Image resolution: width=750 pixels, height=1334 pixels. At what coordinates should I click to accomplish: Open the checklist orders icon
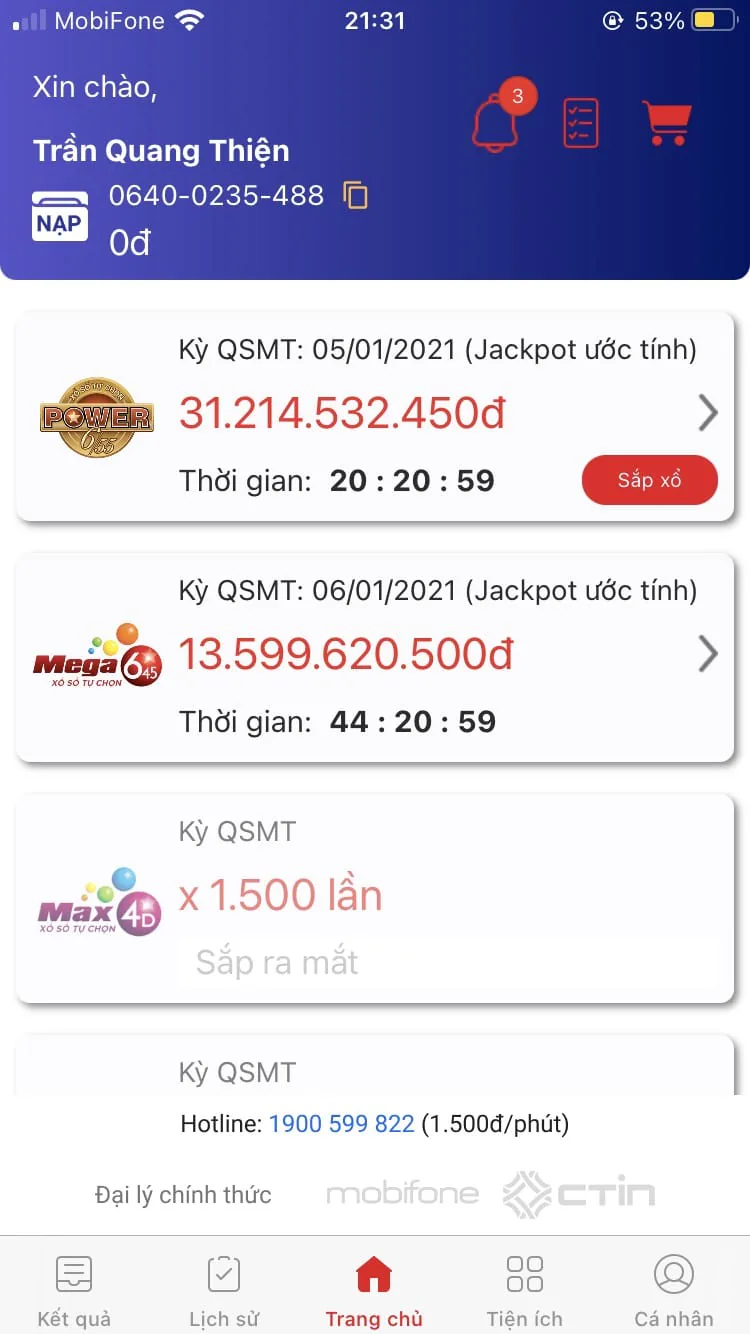pyautogui.click(x=581, y=123)
